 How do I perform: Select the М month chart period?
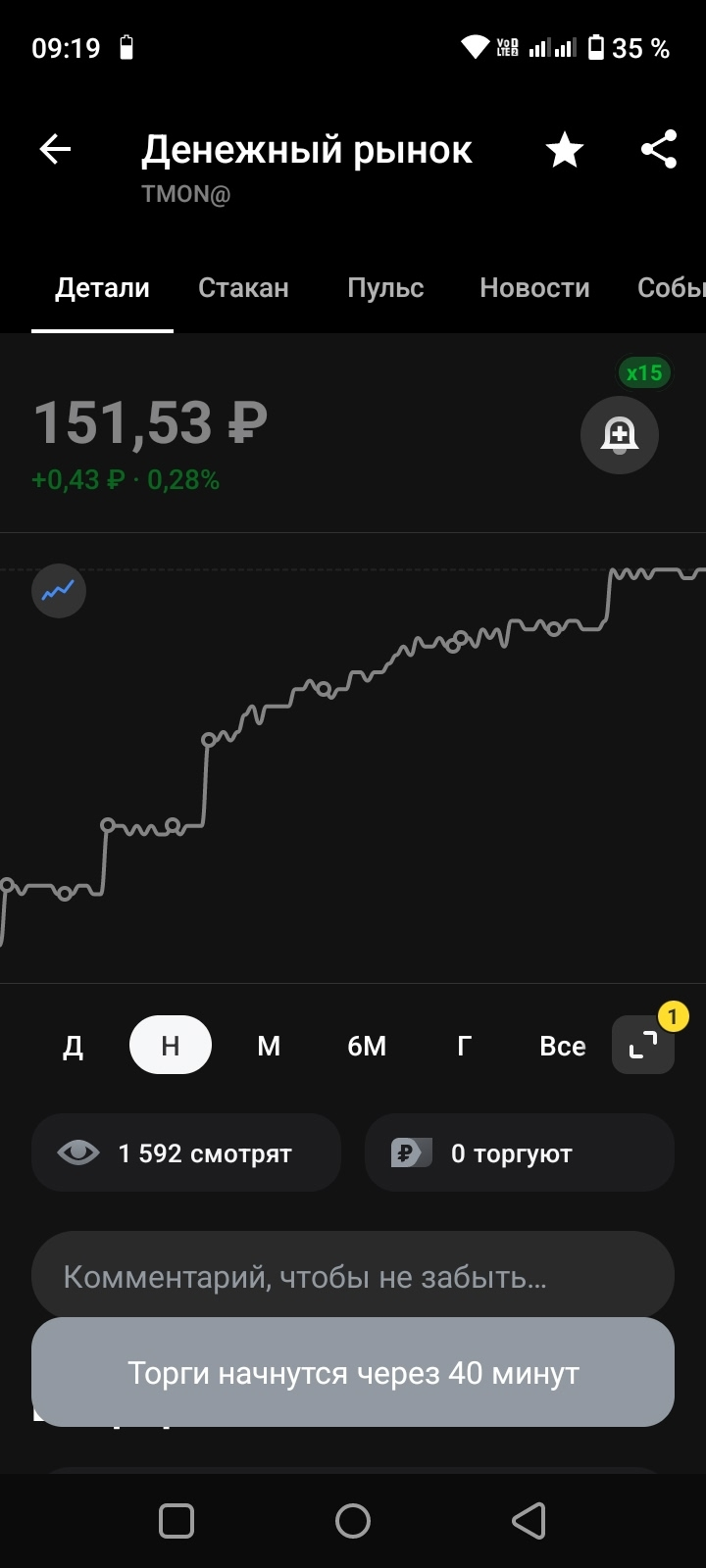pyautogui.click(x=269, y=1046)
